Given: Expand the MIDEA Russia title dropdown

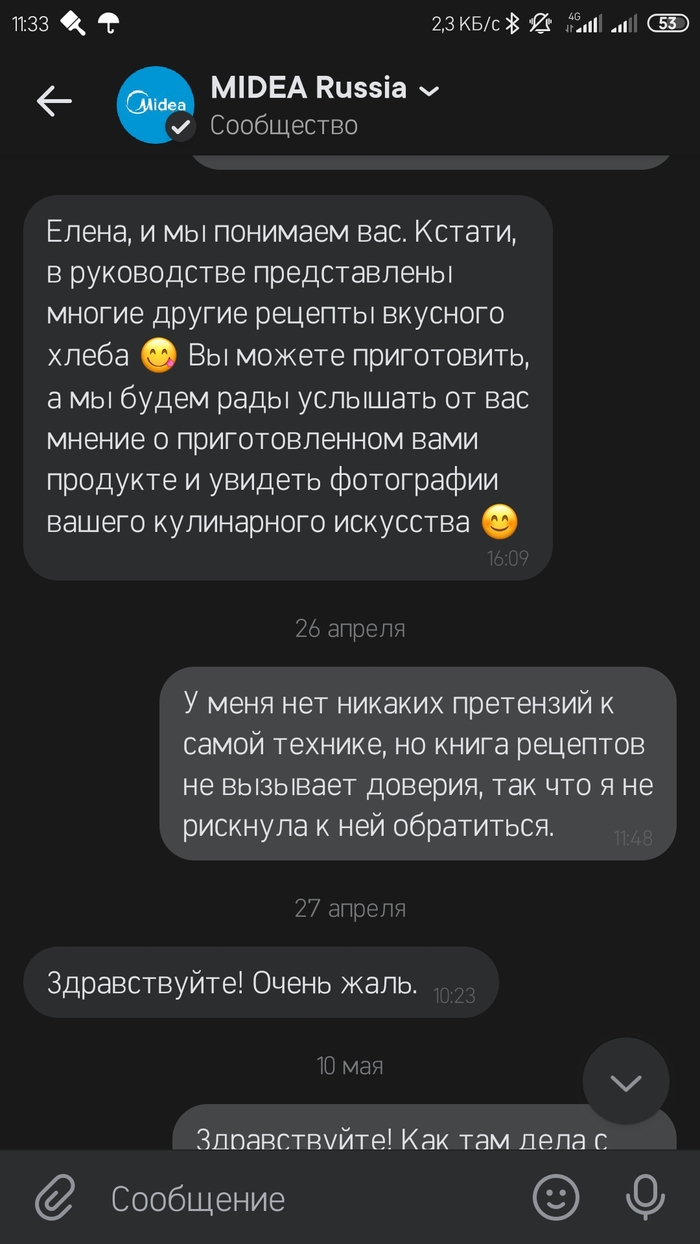Looking at the screenshot, I should (429, 91).
